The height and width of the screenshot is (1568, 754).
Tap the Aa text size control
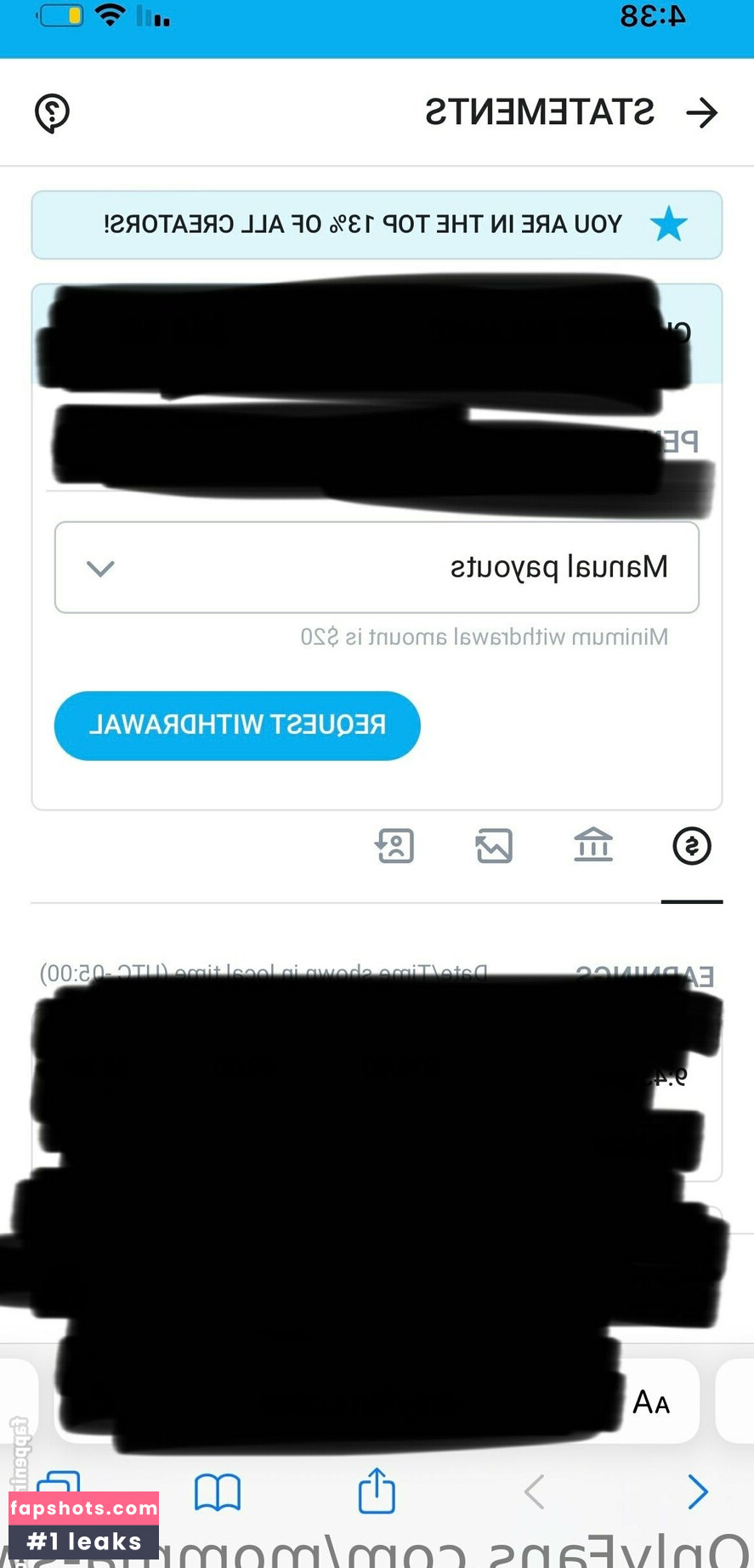pyautogui.click(x=653, y=1400)
